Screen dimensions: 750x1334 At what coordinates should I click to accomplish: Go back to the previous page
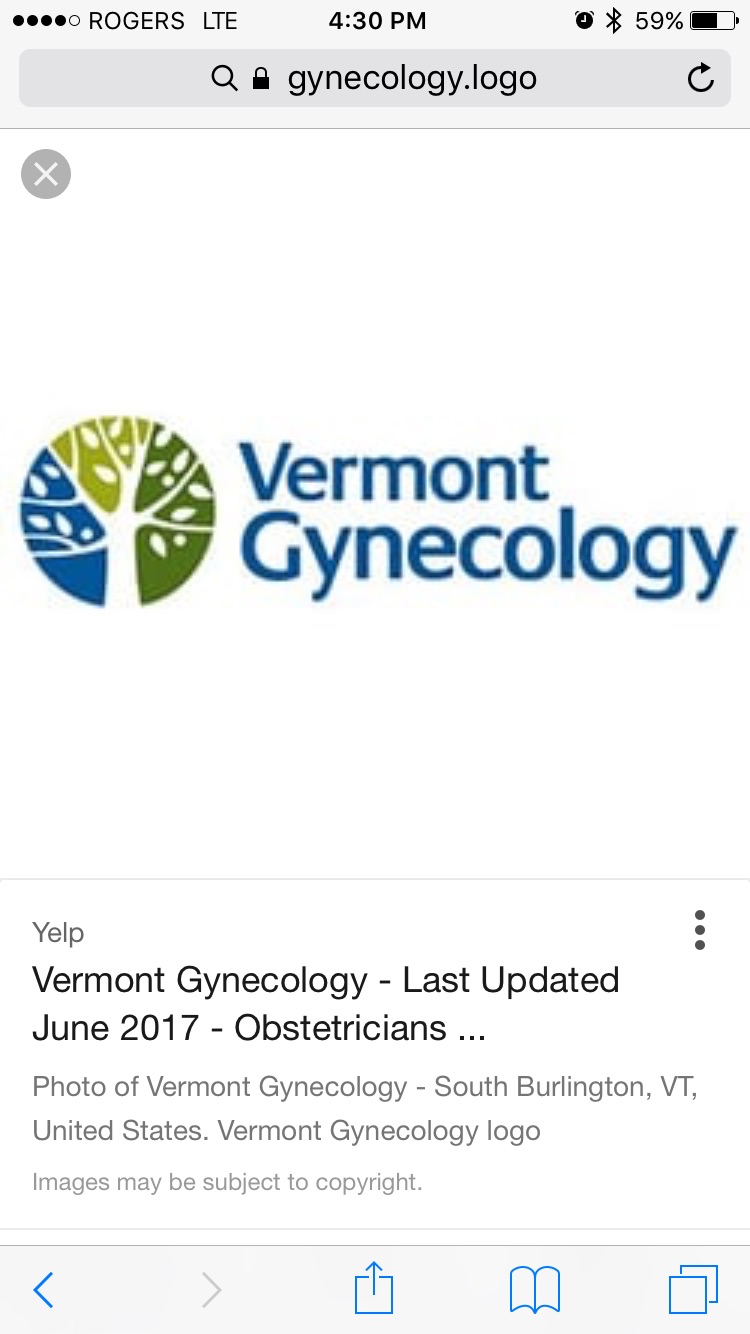click(43, 1290)
